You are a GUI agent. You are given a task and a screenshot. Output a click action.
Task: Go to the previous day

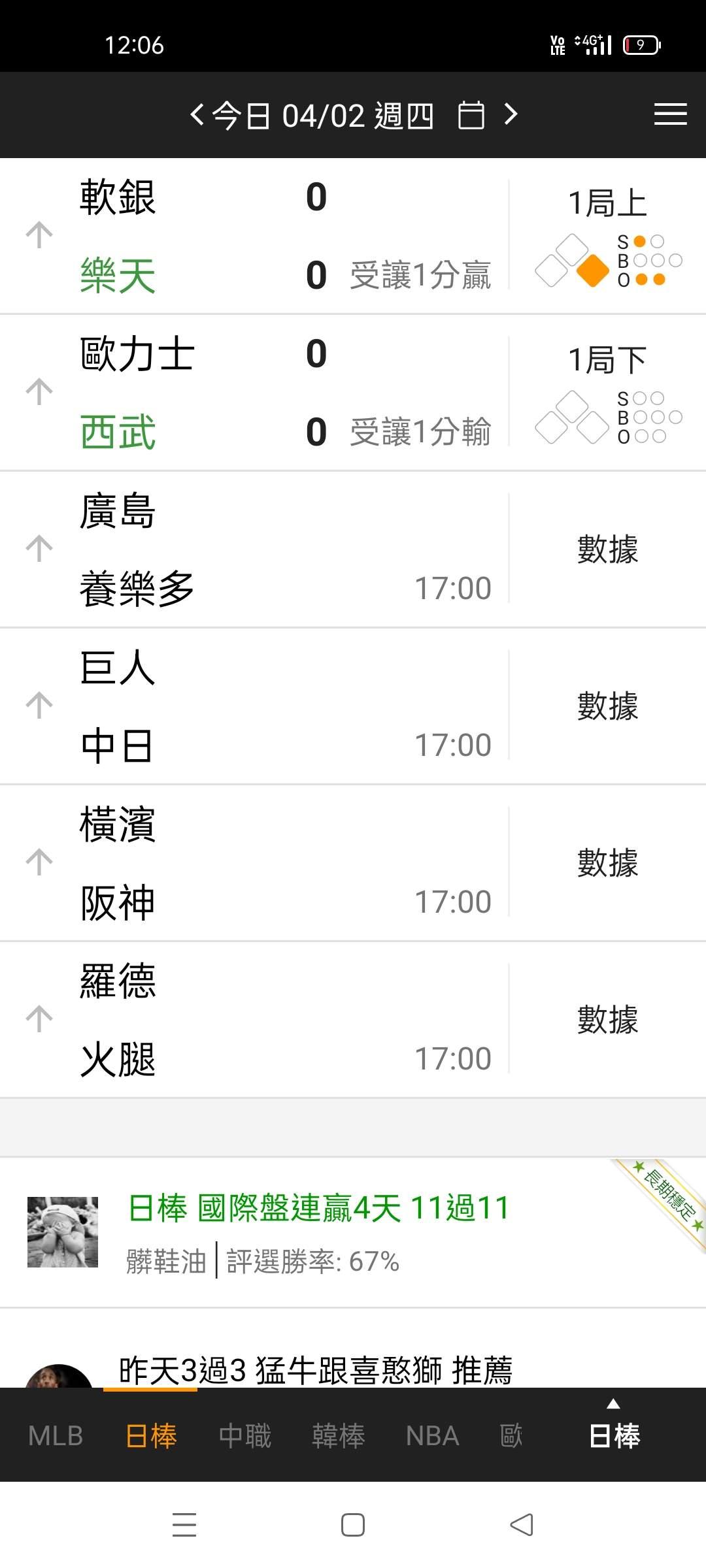[x=197, y=115]
